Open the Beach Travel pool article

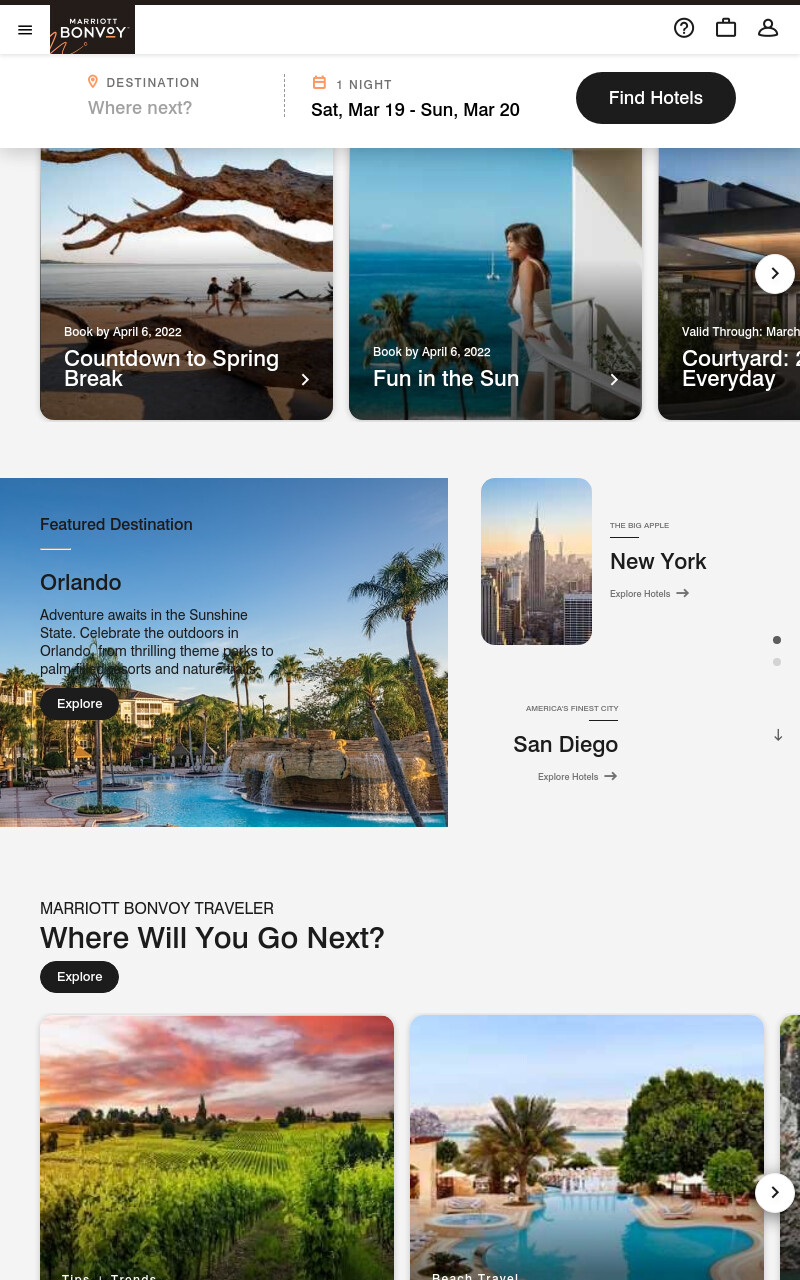coord(587,1148)
